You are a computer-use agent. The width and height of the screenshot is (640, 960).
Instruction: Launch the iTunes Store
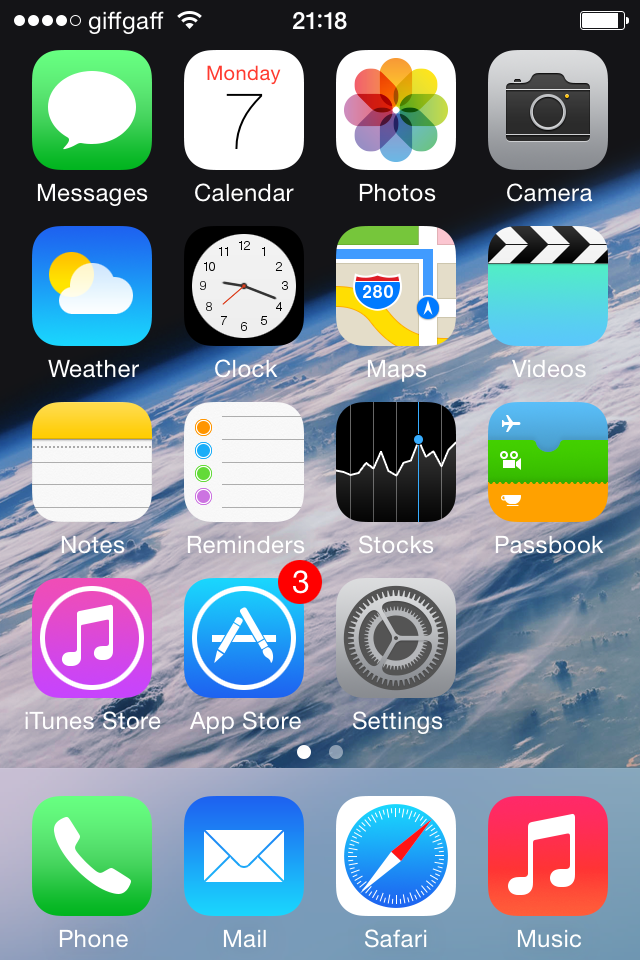92,638
